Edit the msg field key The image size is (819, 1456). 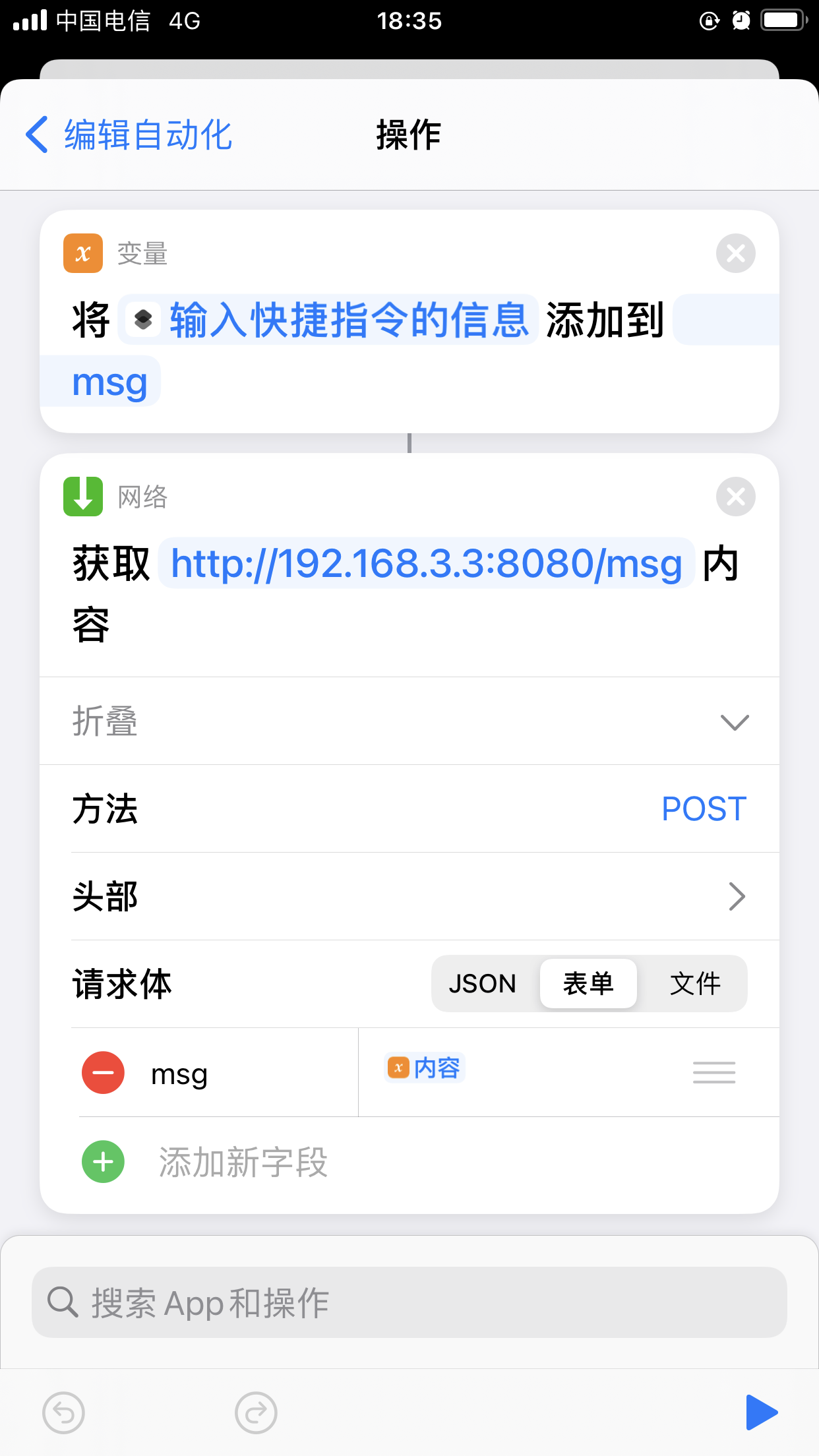click(179, 1074)
